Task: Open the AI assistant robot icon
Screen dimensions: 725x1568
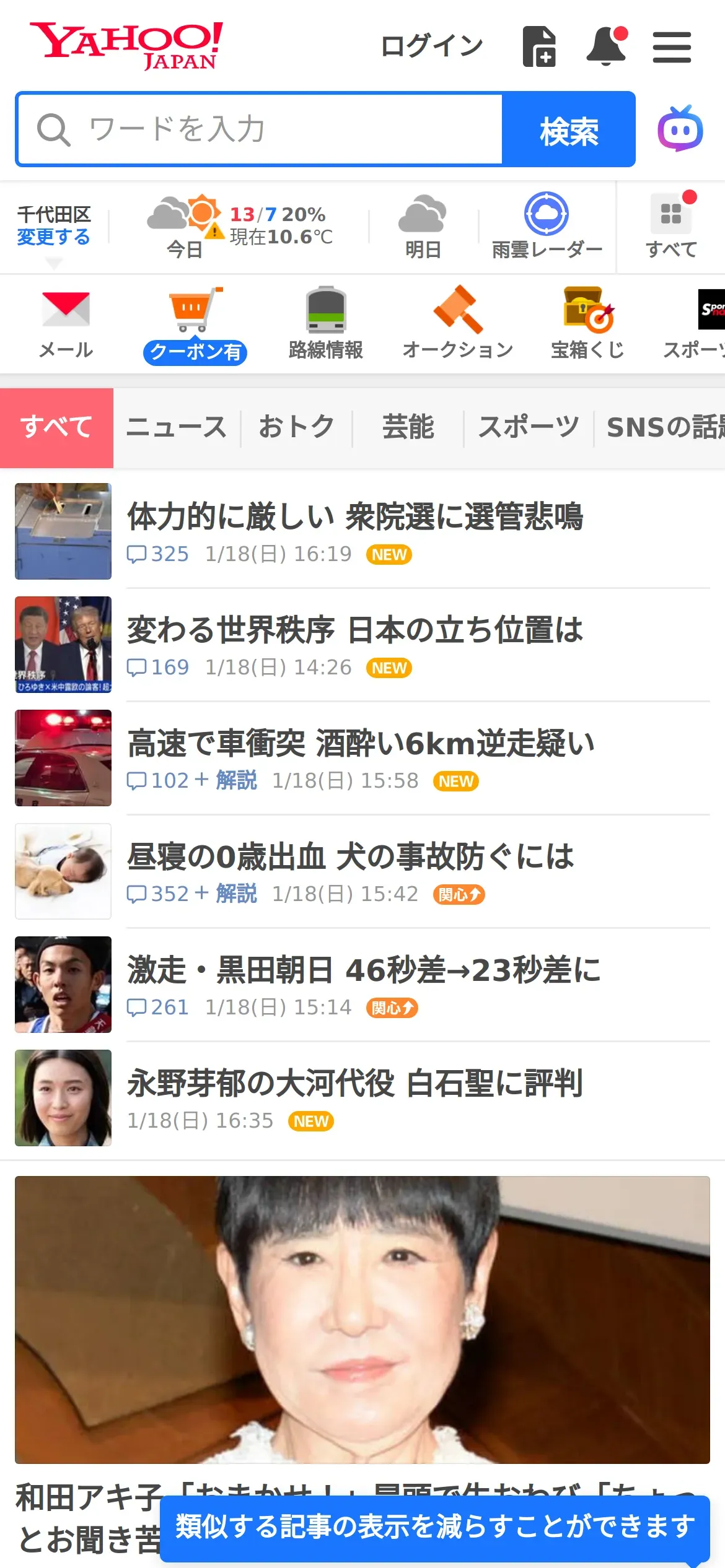Action: pos(680,129)
